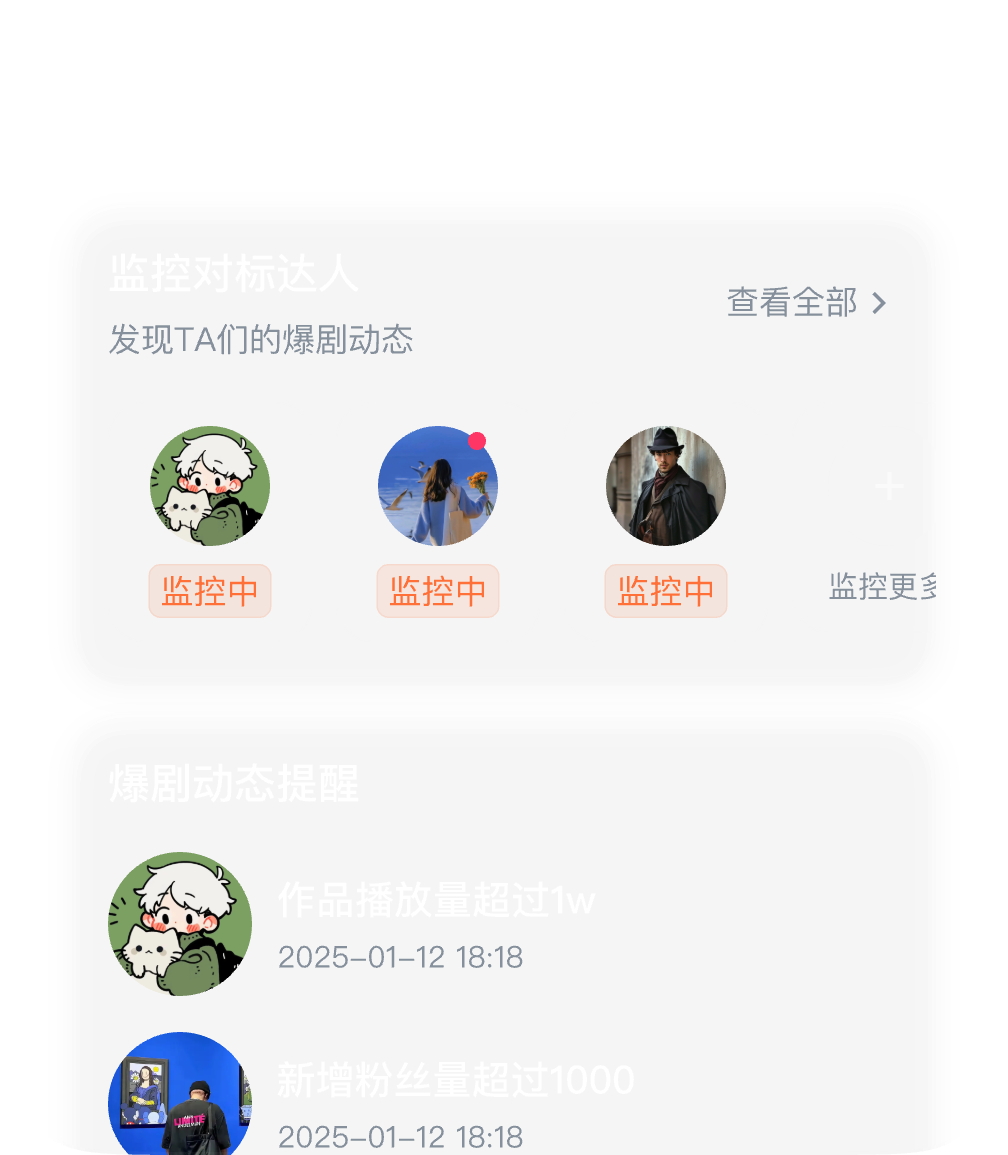Open the cartoon boy with cat creator card
This screenshot has width=1008, height=1155.
click(x=210, y=521)
